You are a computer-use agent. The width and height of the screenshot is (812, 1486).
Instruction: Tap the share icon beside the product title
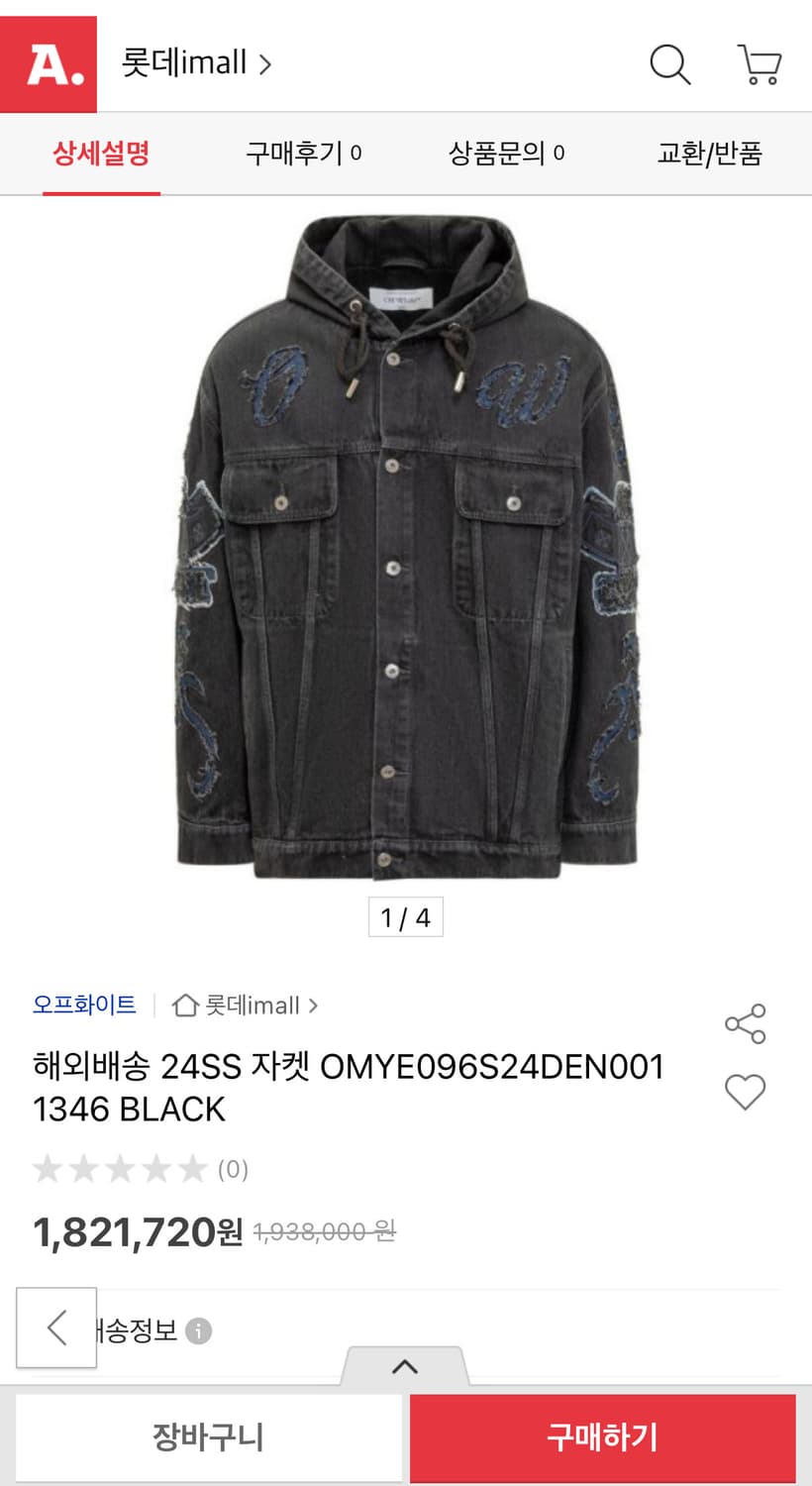[745, 1024]
